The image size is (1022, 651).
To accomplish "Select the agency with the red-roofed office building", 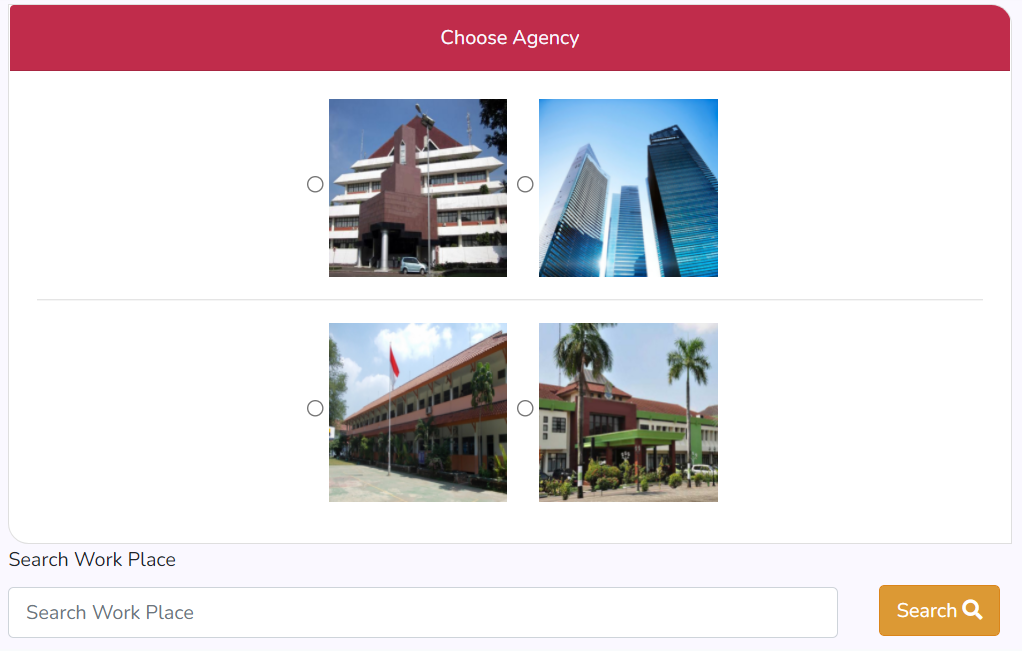I will pos(315,184).
